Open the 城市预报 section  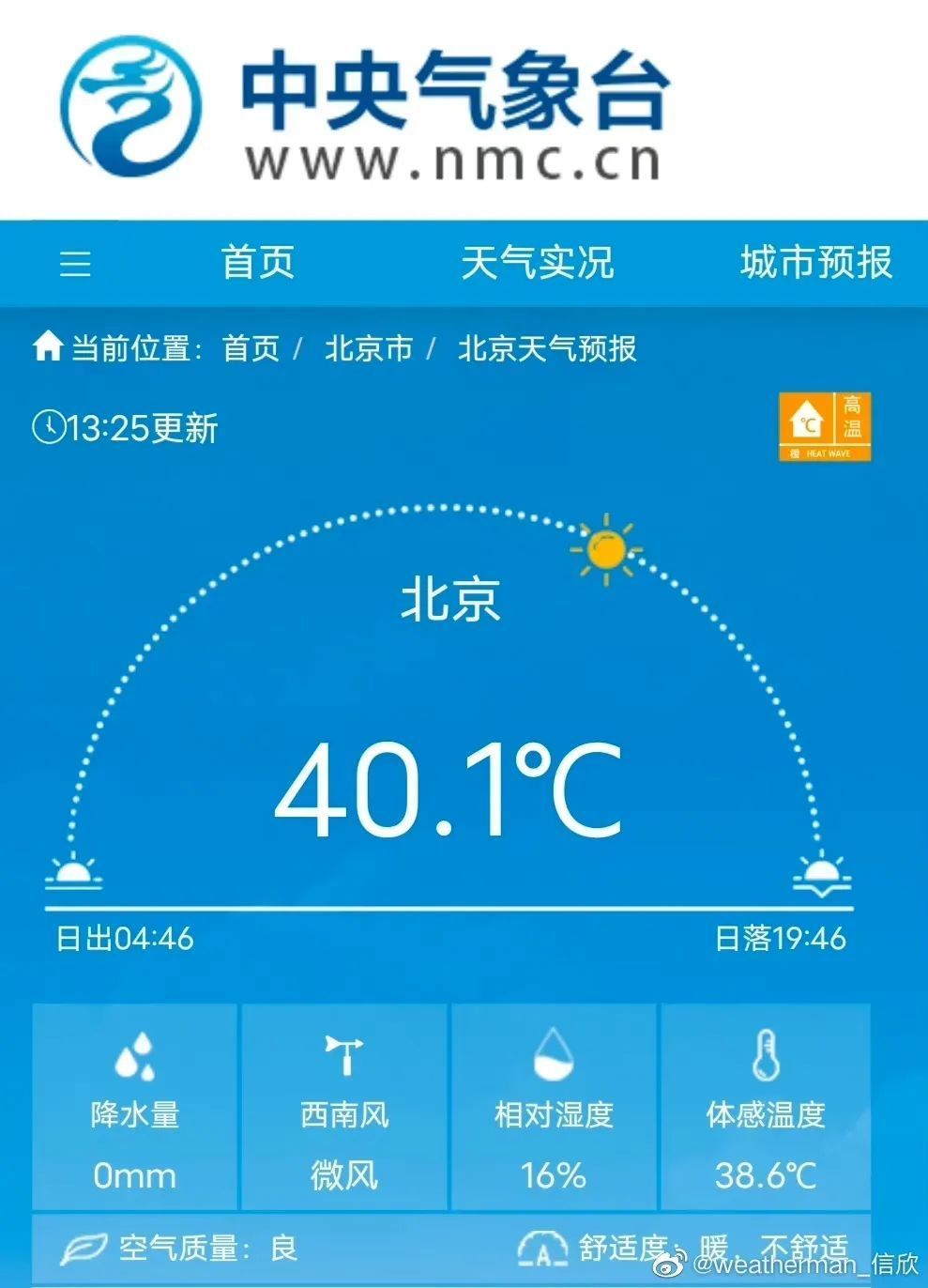(815, 262)
